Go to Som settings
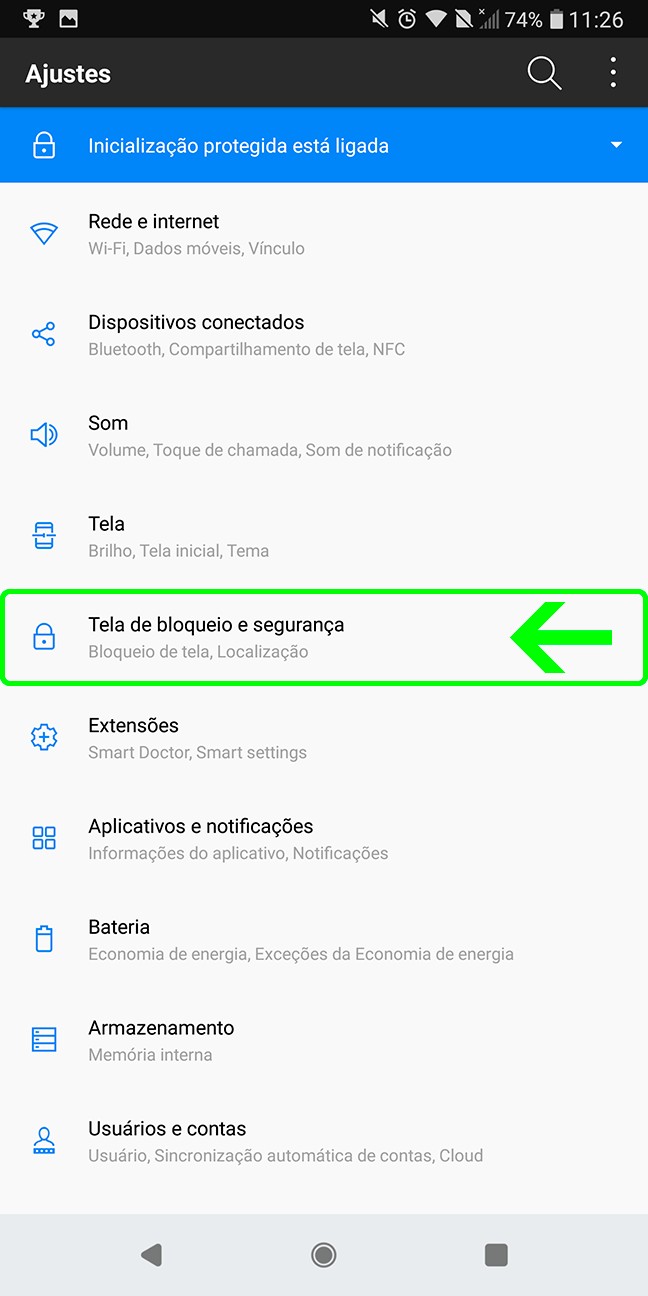648x1296 pixels. (324, 436)
